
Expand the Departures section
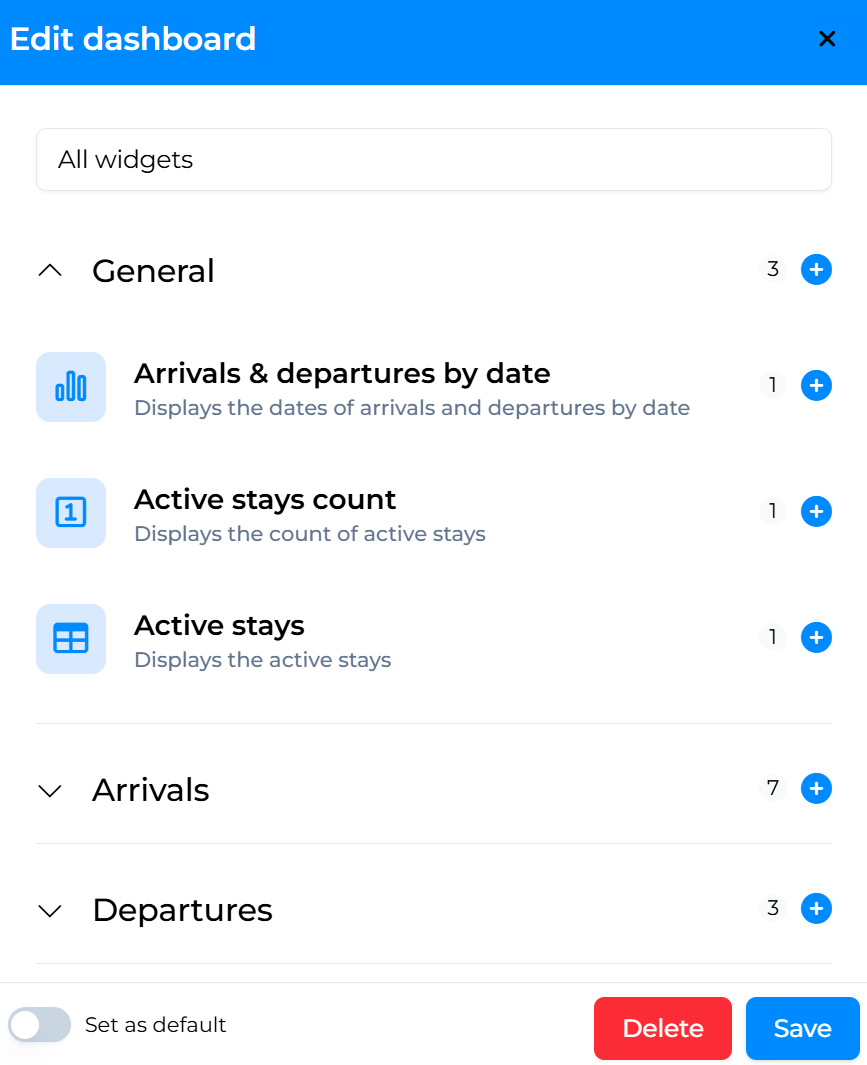coord(50,911)
